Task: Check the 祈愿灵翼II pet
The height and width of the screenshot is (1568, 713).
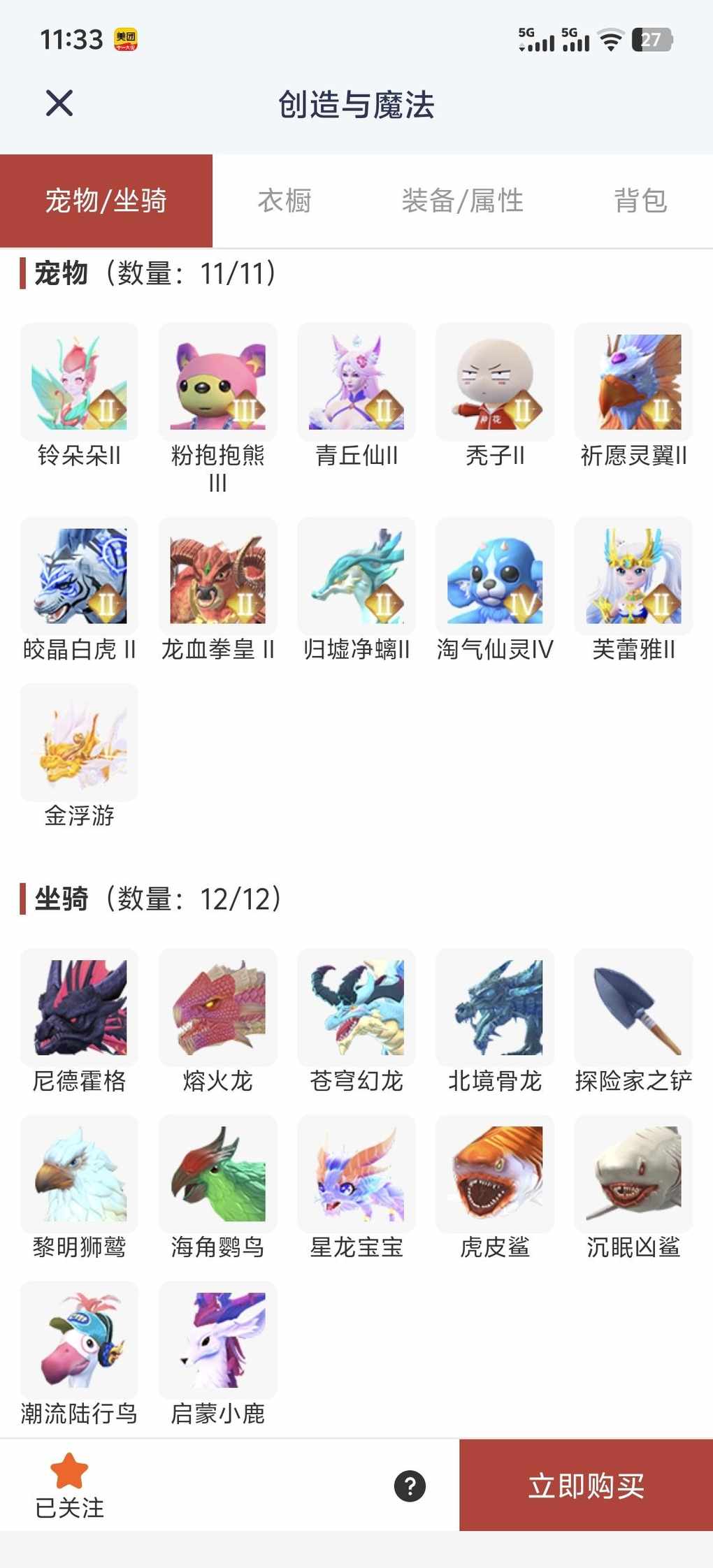Action: (x=633, y=382)
